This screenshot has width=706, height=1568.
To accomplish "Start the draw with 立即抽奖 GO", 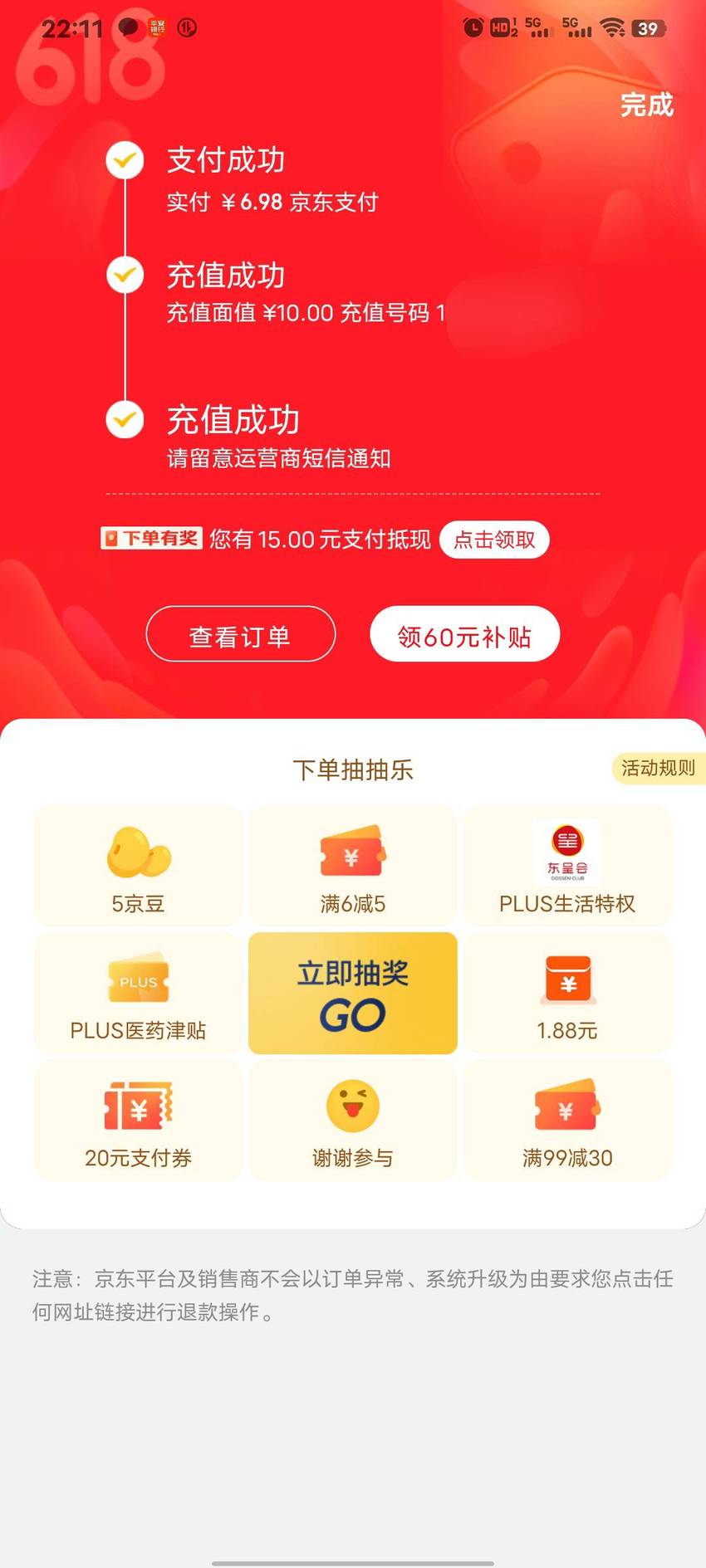I will pos(353,993).
